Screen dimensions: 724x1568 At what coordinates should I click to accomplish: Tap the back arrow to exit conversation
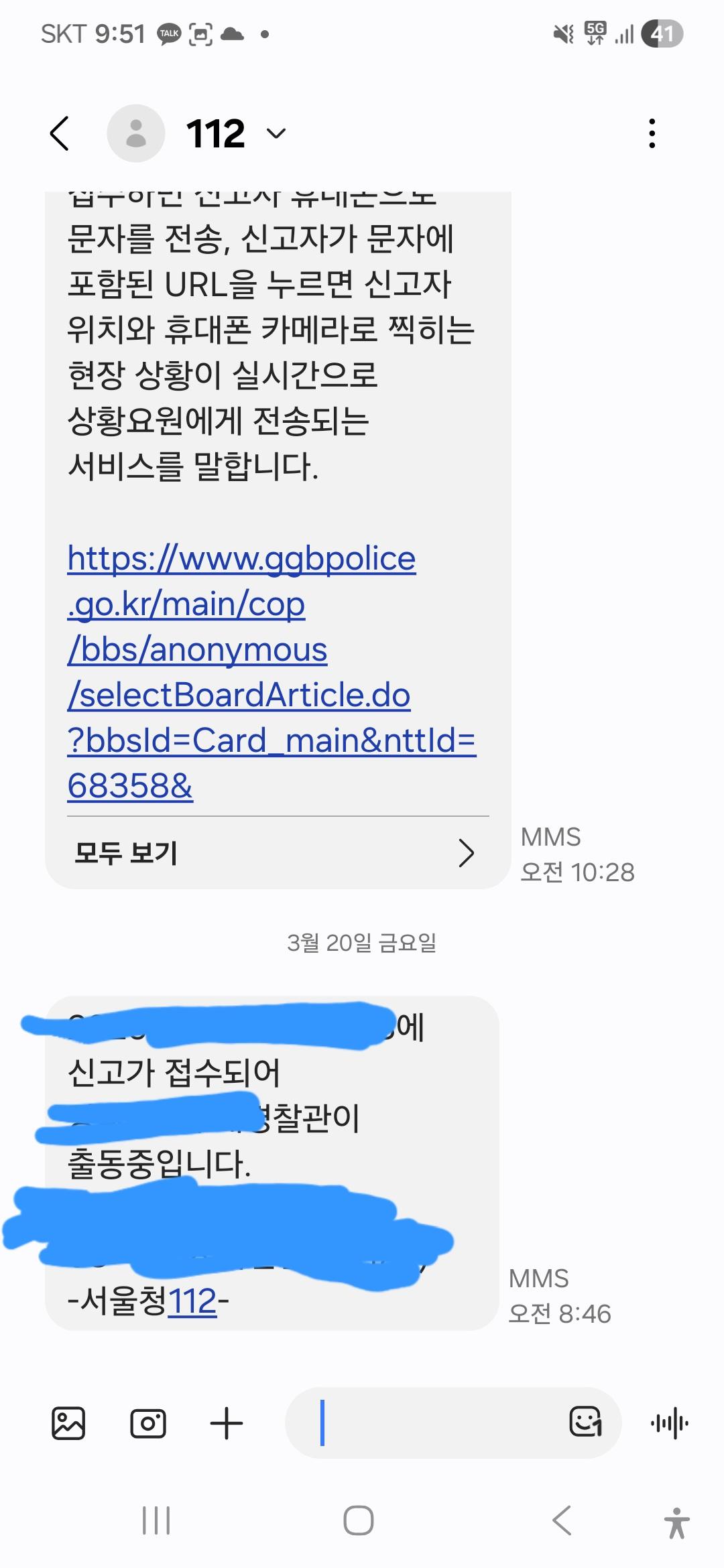60,134
